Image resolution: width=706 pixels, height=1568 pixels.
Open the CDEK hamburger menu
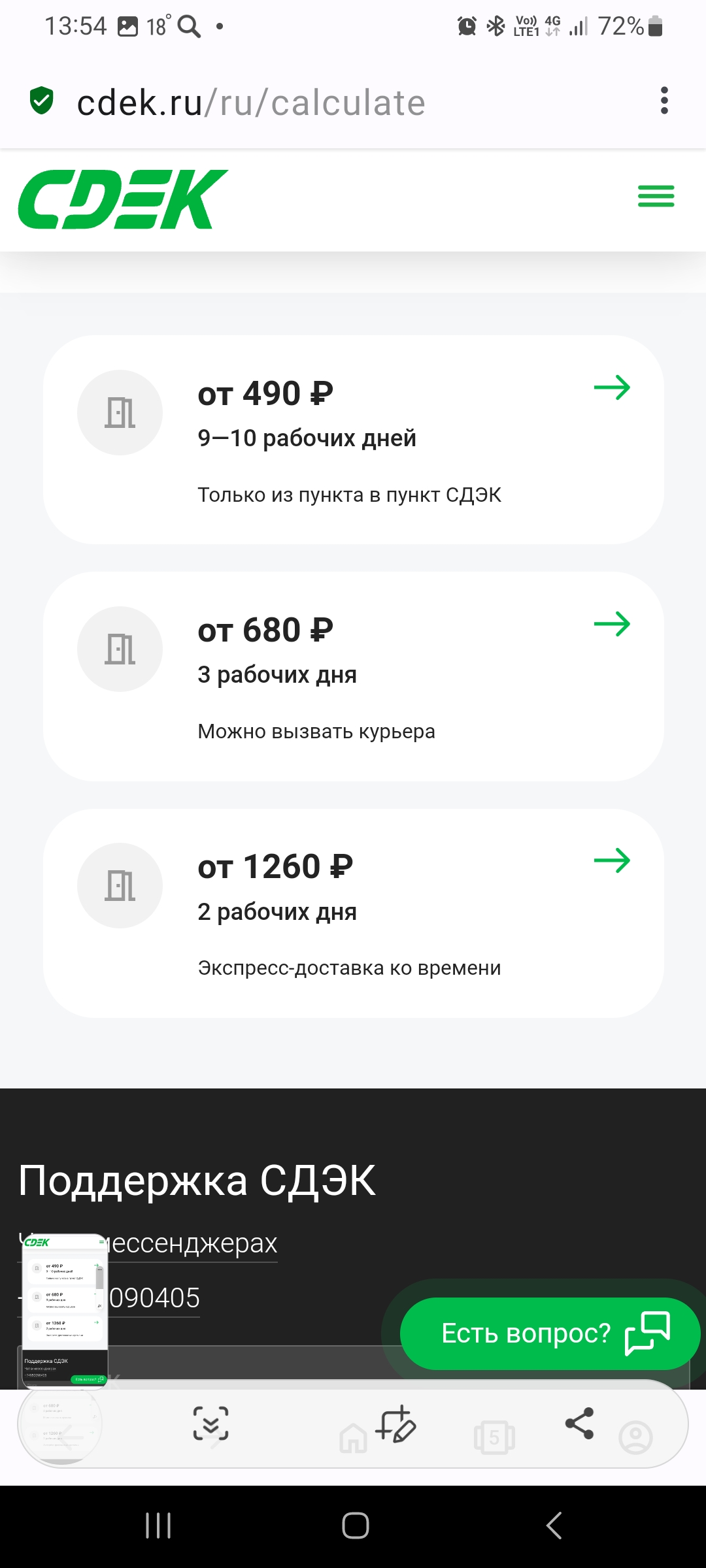656,196
